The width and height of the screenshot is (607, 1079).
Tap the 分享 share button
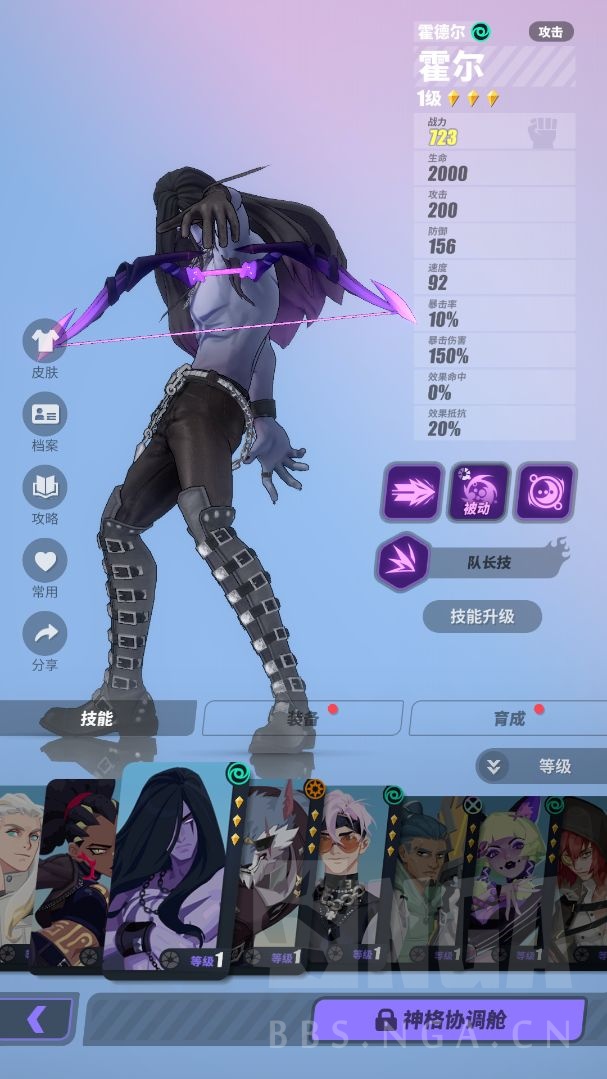[x=45, y=642]
